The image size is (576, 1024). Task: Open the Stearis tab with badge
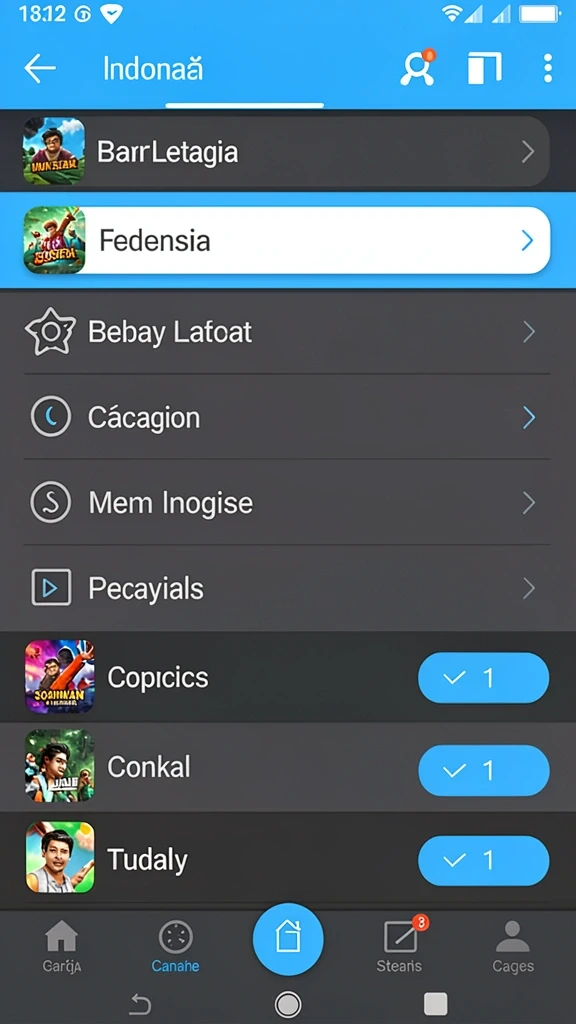[x=400, y=945]
